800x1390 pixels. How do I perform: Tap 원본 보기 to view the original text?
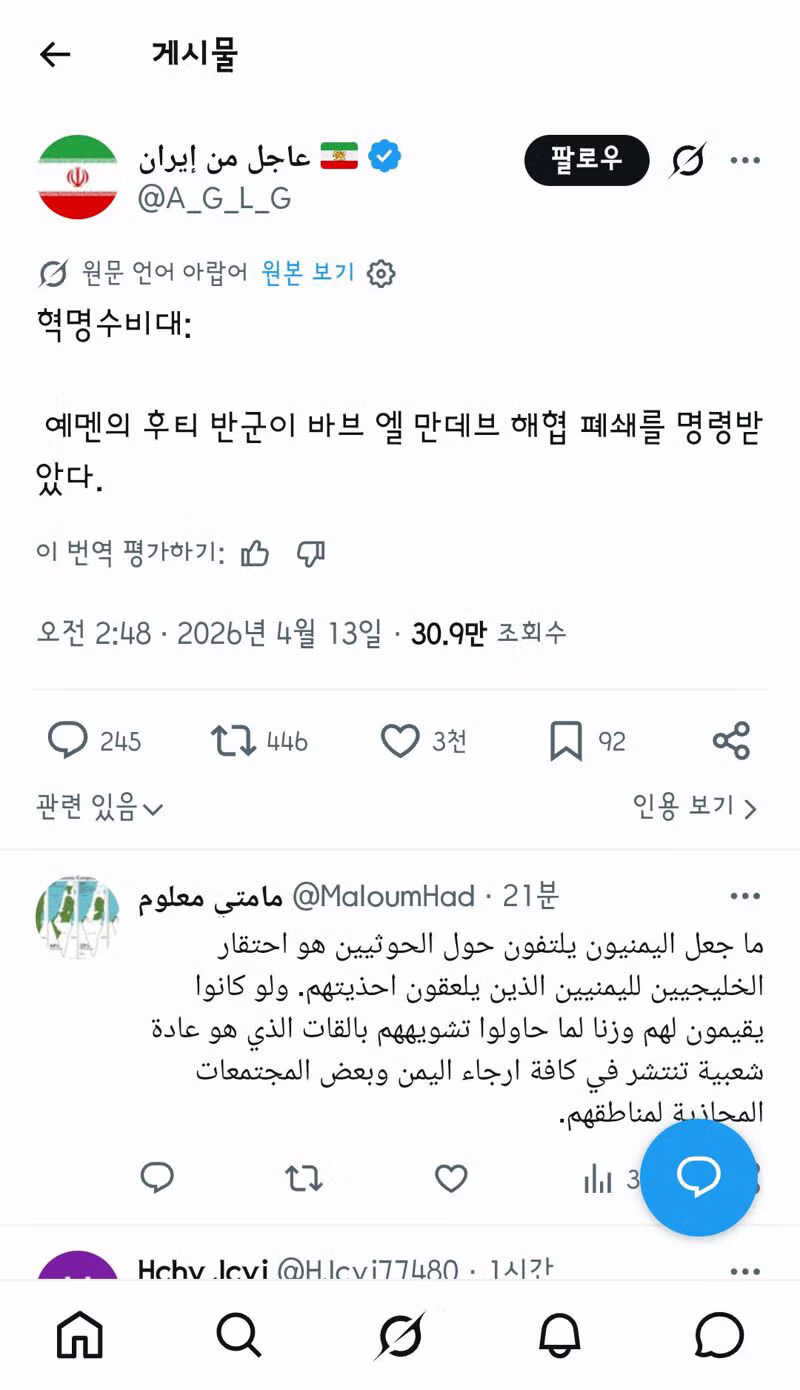(x=308, y=273)
